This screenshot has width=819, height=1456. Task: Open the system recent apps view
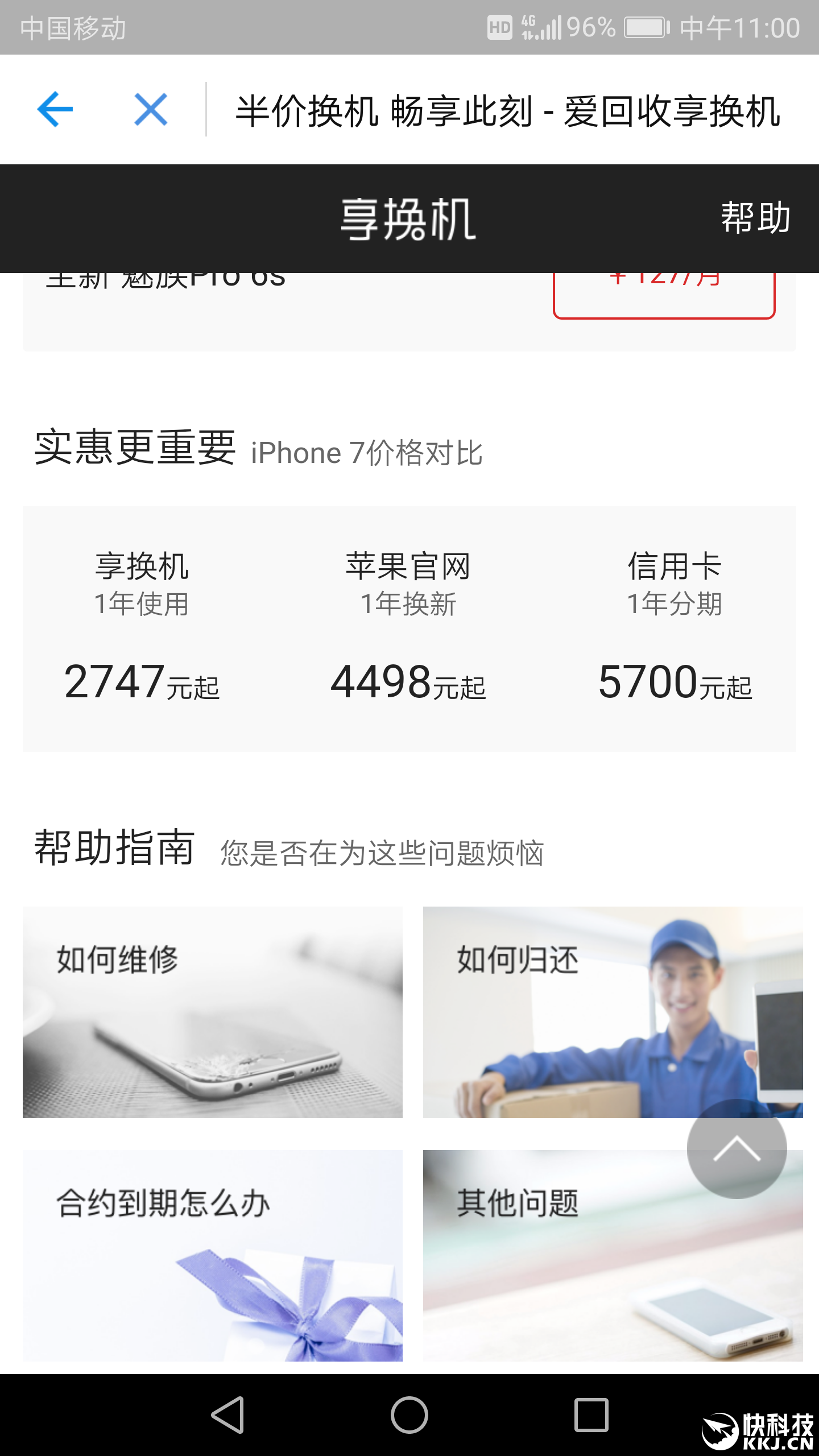click(x=591, y=1415)
